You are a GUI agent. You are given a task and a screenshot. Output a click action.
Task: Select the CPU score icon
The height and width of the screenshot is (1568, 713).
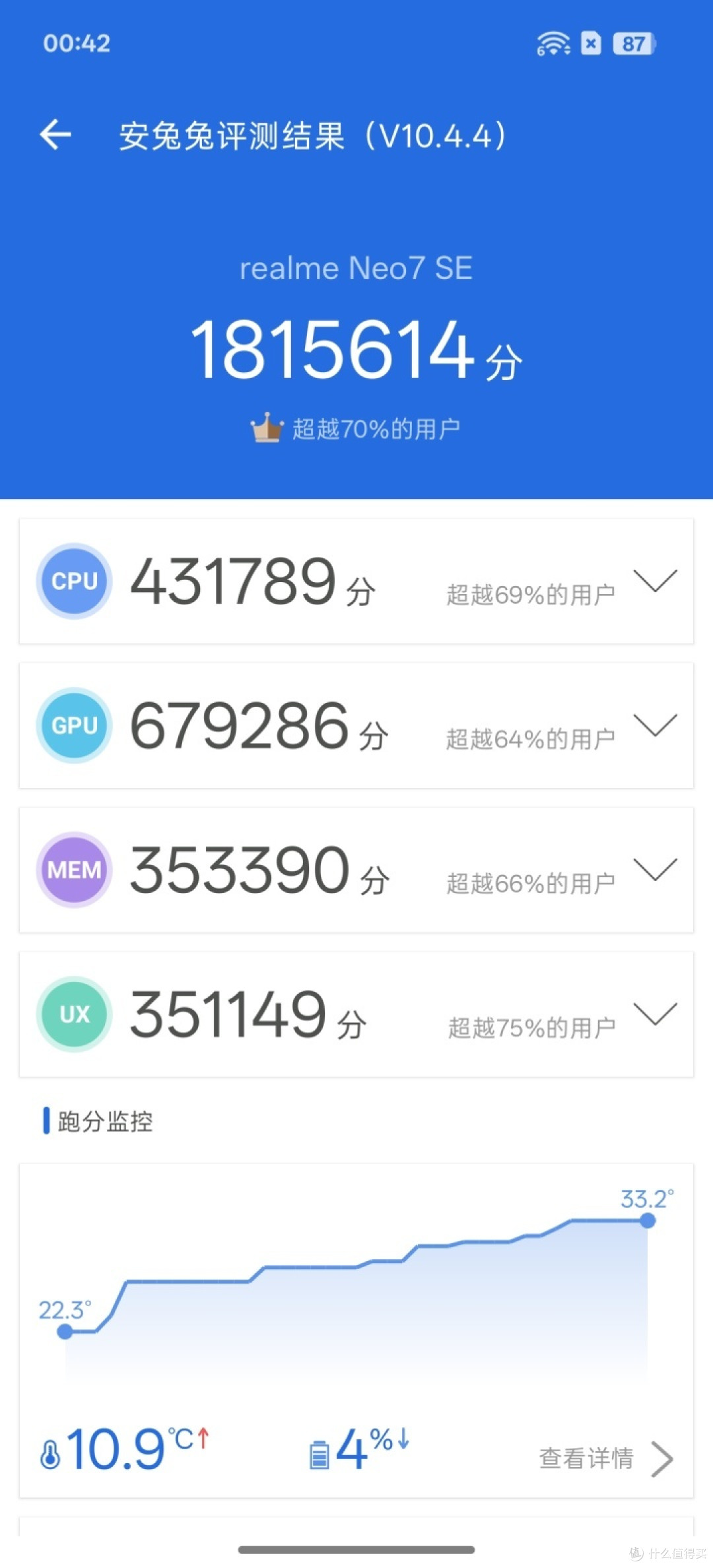pos(74,581)
